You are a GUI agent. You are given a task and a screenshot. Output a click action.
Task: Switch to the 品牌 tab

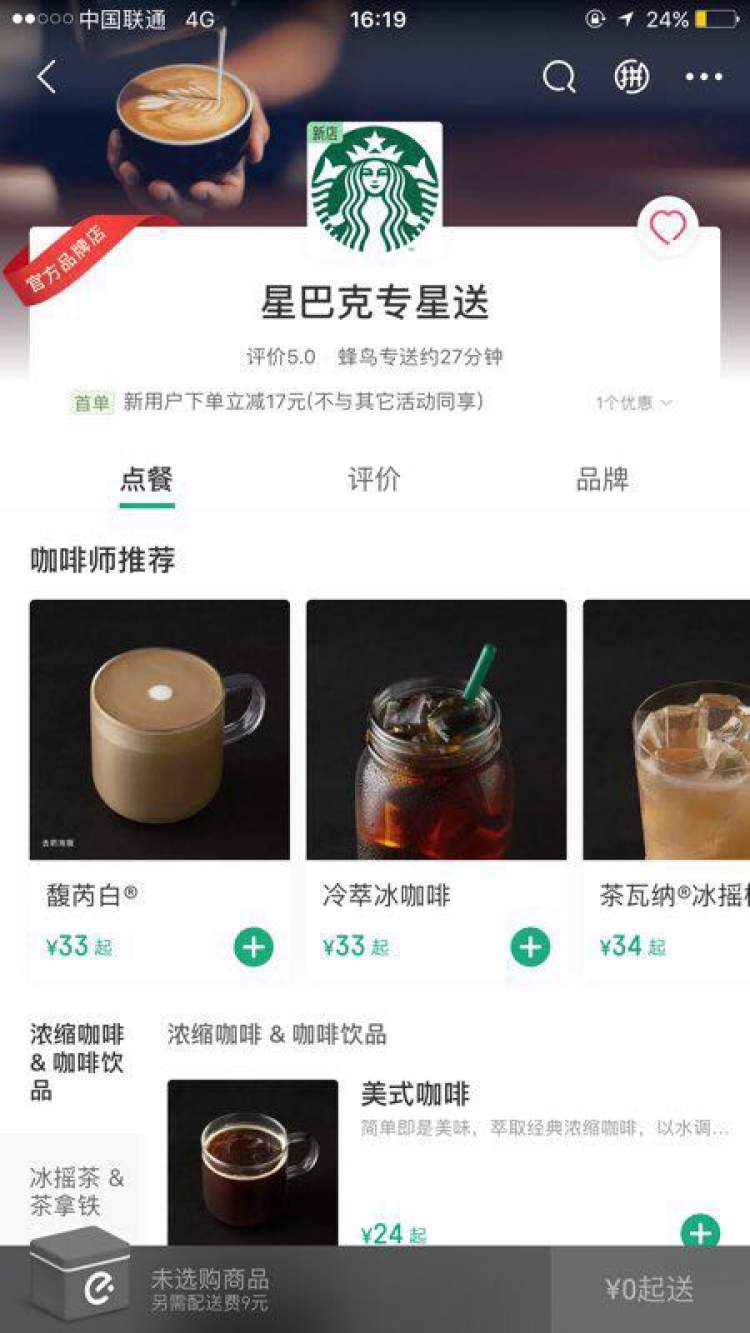point(602,480)
